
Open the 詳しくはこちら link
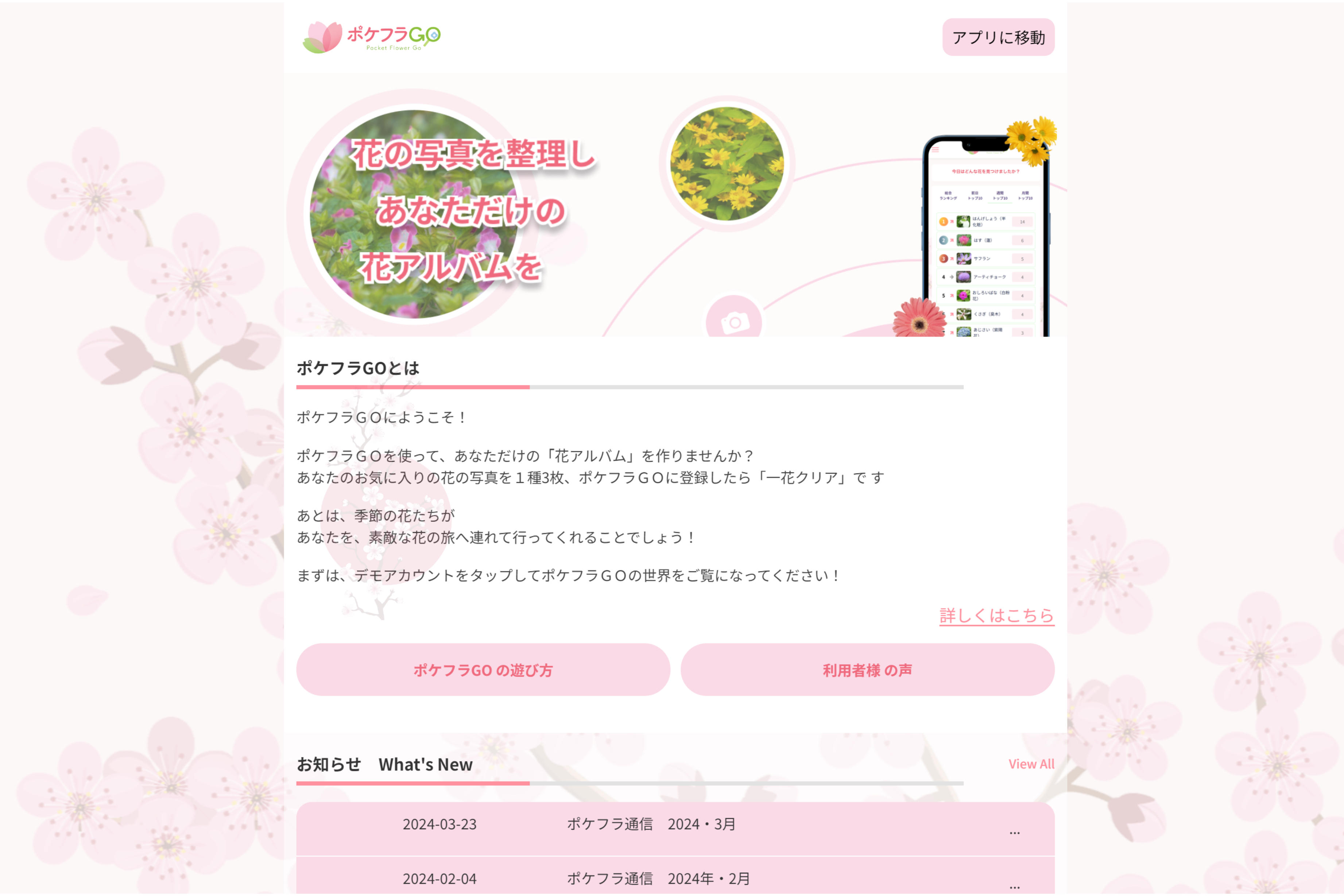(996, 616)
